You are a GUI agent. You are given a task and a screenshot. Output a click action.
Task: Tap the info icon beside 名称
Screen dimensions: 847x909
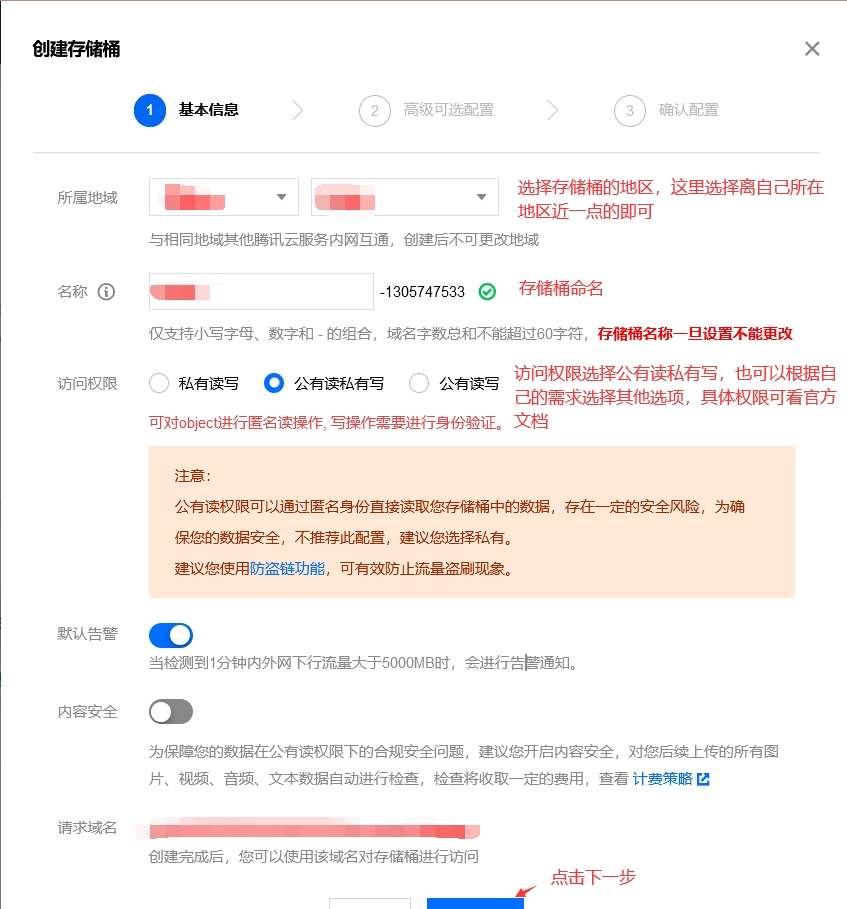107,292
